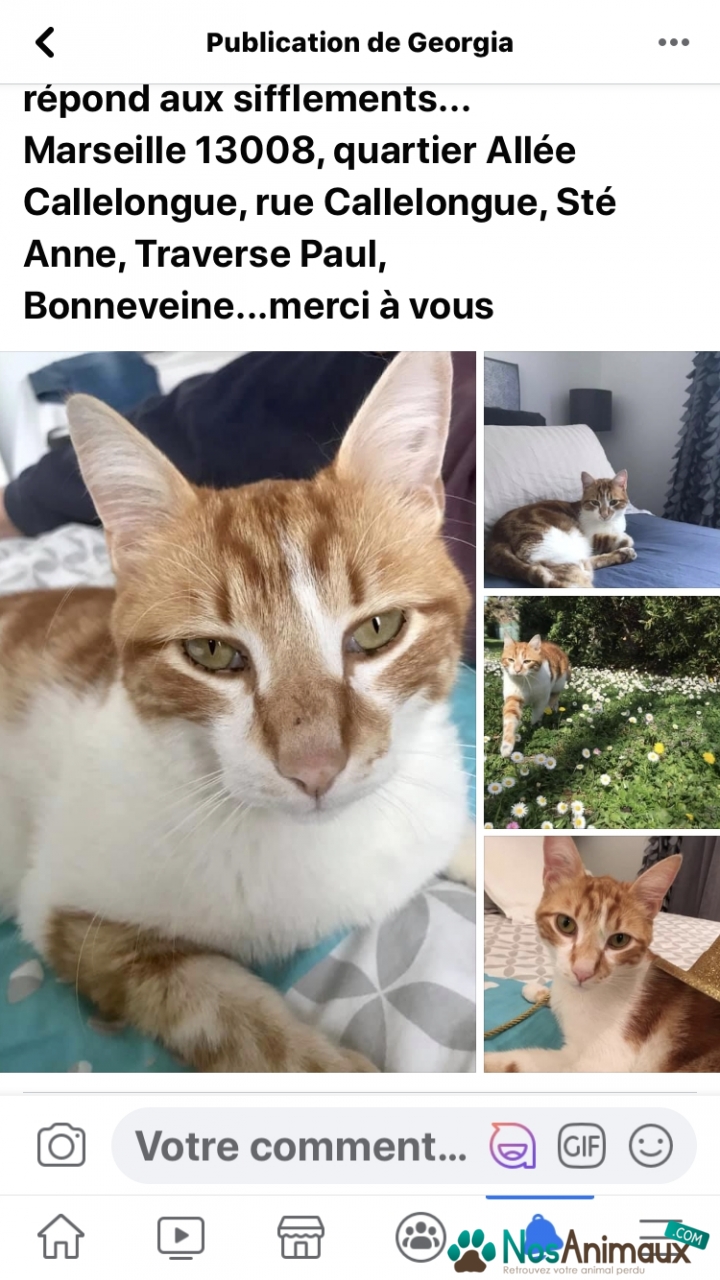Screen dimensions: 720x1280
Task: Open the bottom-right cat photo
Action: pyautogui.click(x=602, y=954)
